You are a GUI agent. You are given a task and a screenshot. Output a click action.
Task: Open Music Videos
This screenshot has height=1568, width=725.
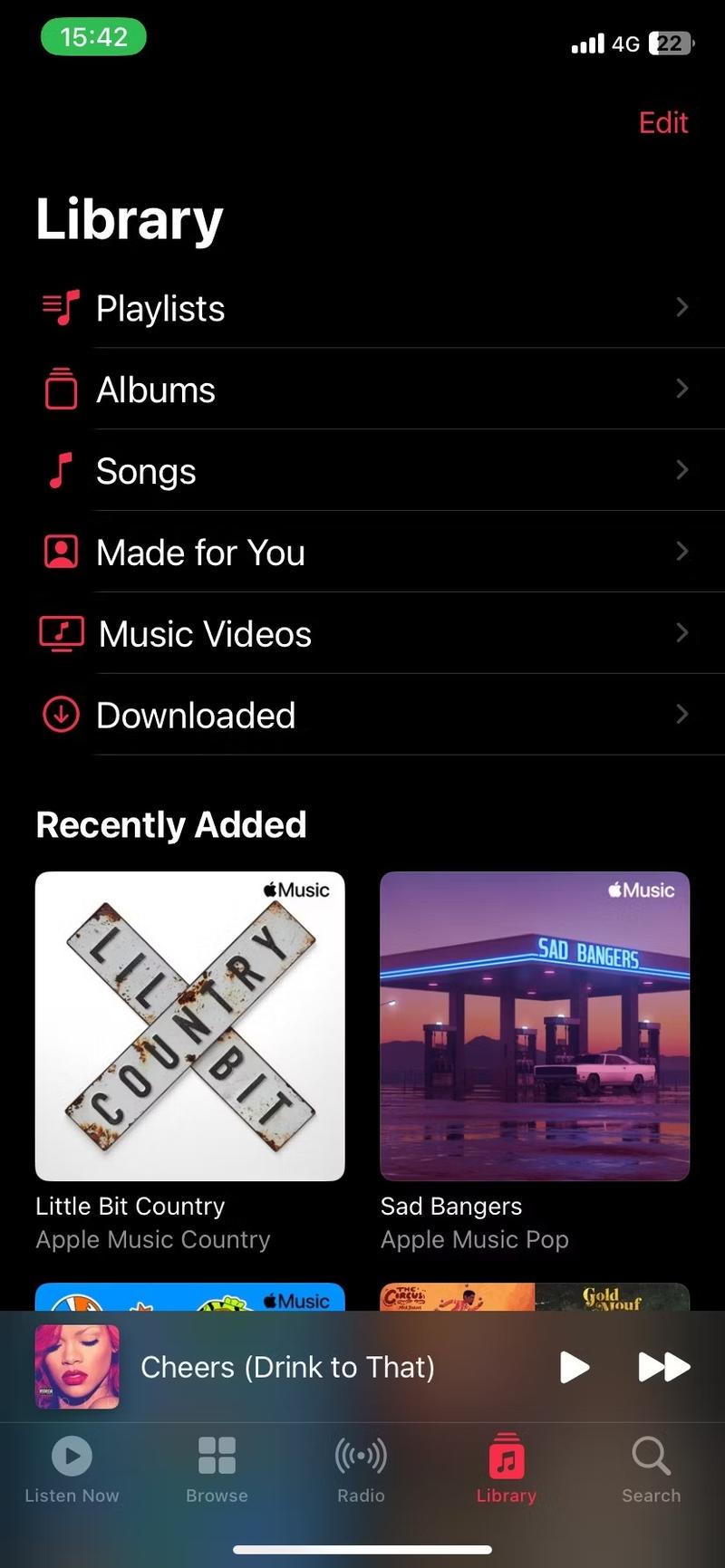[x=362, y=634]
